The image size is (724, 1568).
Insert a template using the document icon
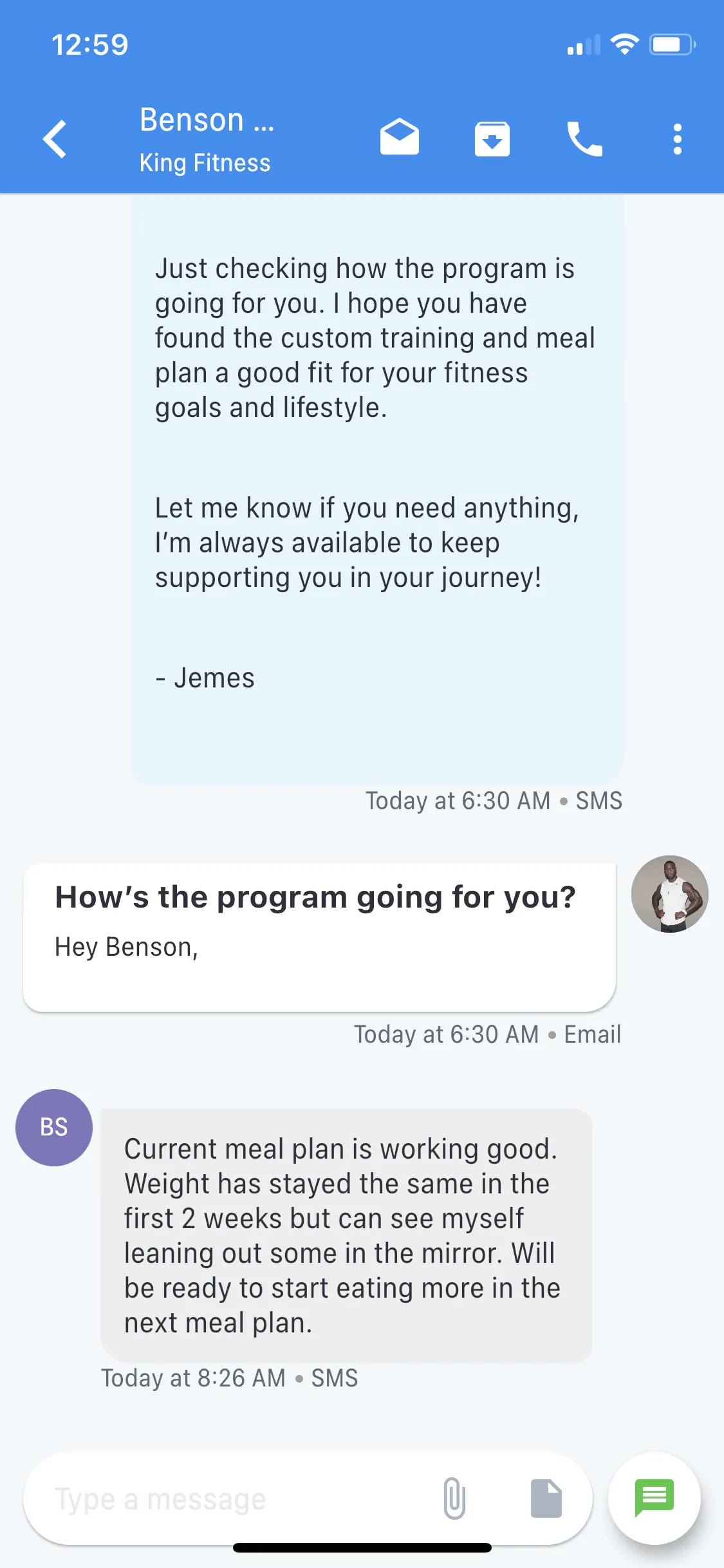[546, 1498]
